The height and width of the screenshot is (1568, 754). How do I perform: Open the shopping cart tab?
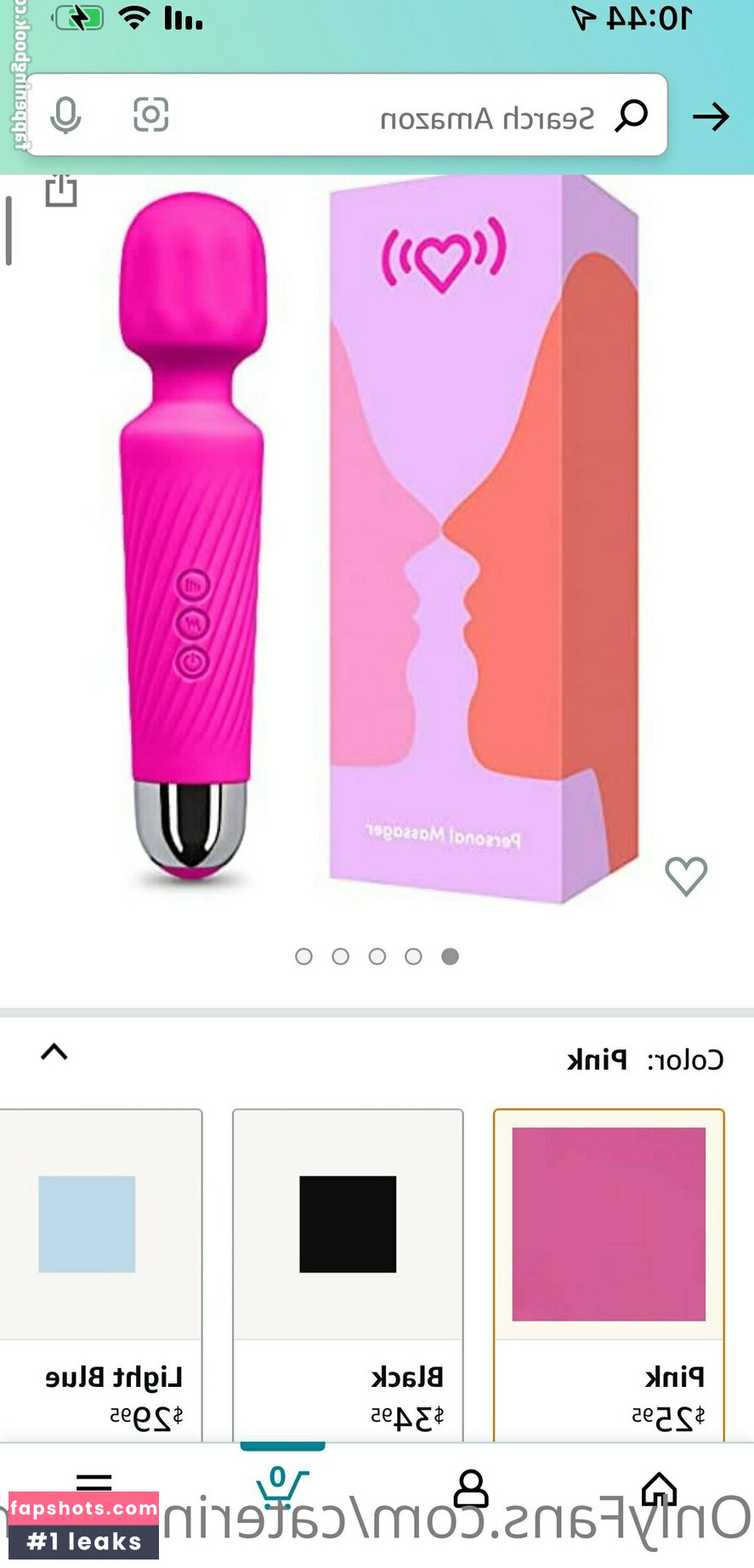(281, 1488)
